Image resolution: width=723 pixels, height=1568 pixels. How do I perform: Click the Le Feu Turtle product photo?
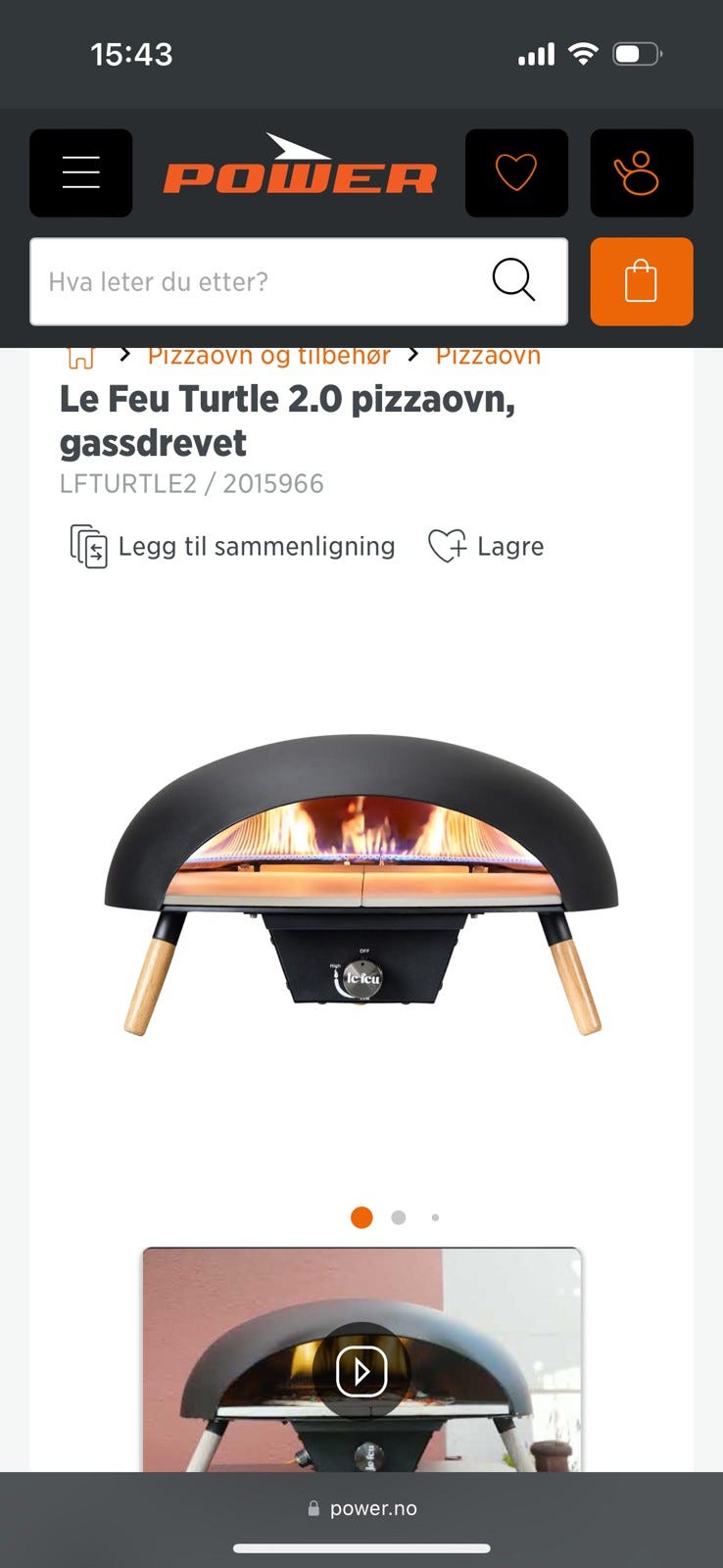tap(361, 882)
